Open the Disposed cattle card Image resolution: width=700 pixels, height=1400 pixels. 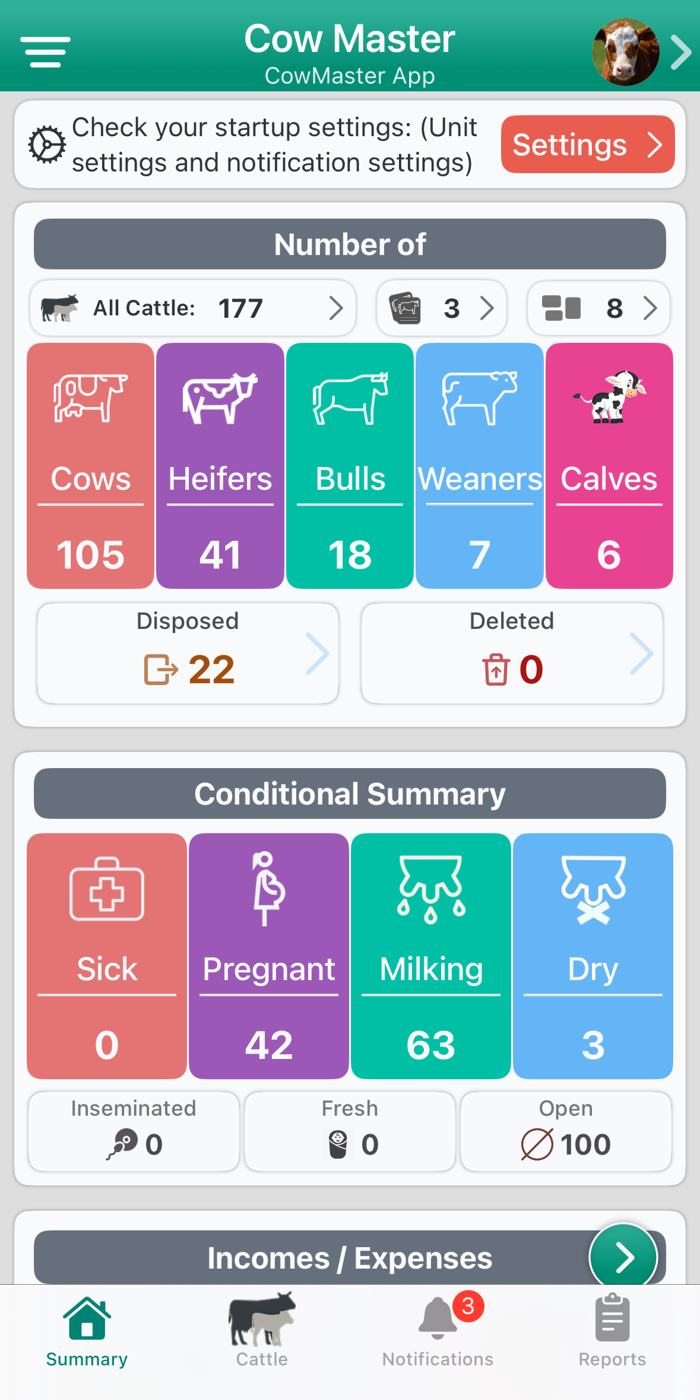point(188,653)
